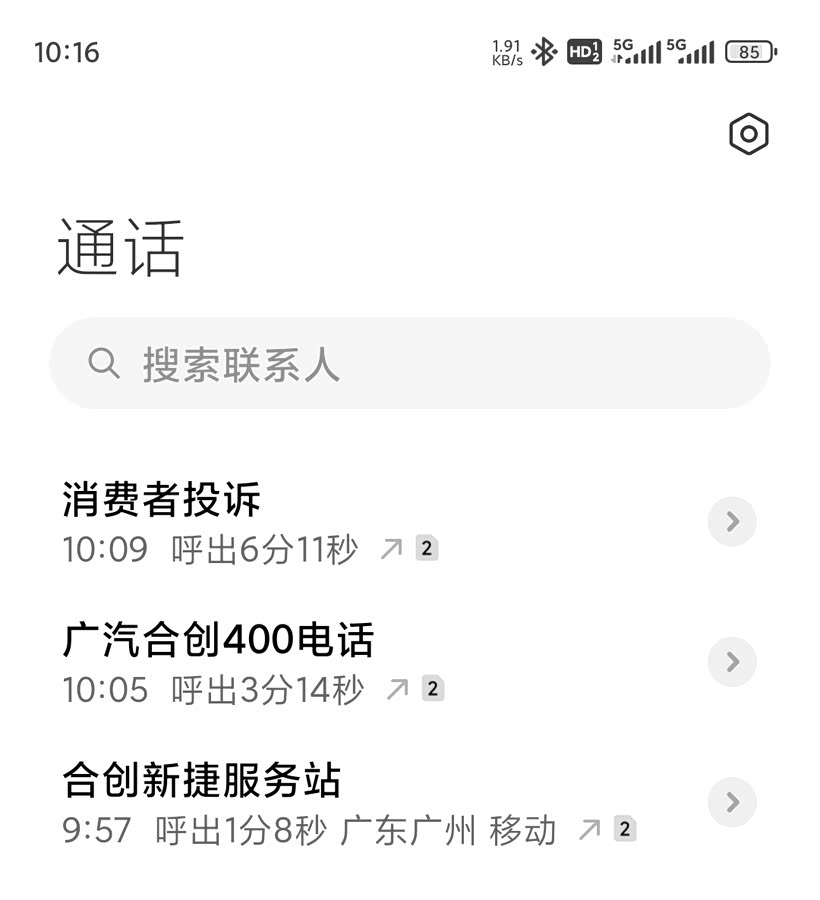Open details arrow for 广汽合创400电话
The height and width of the screenshot is (900, 820).
(732, 662)
